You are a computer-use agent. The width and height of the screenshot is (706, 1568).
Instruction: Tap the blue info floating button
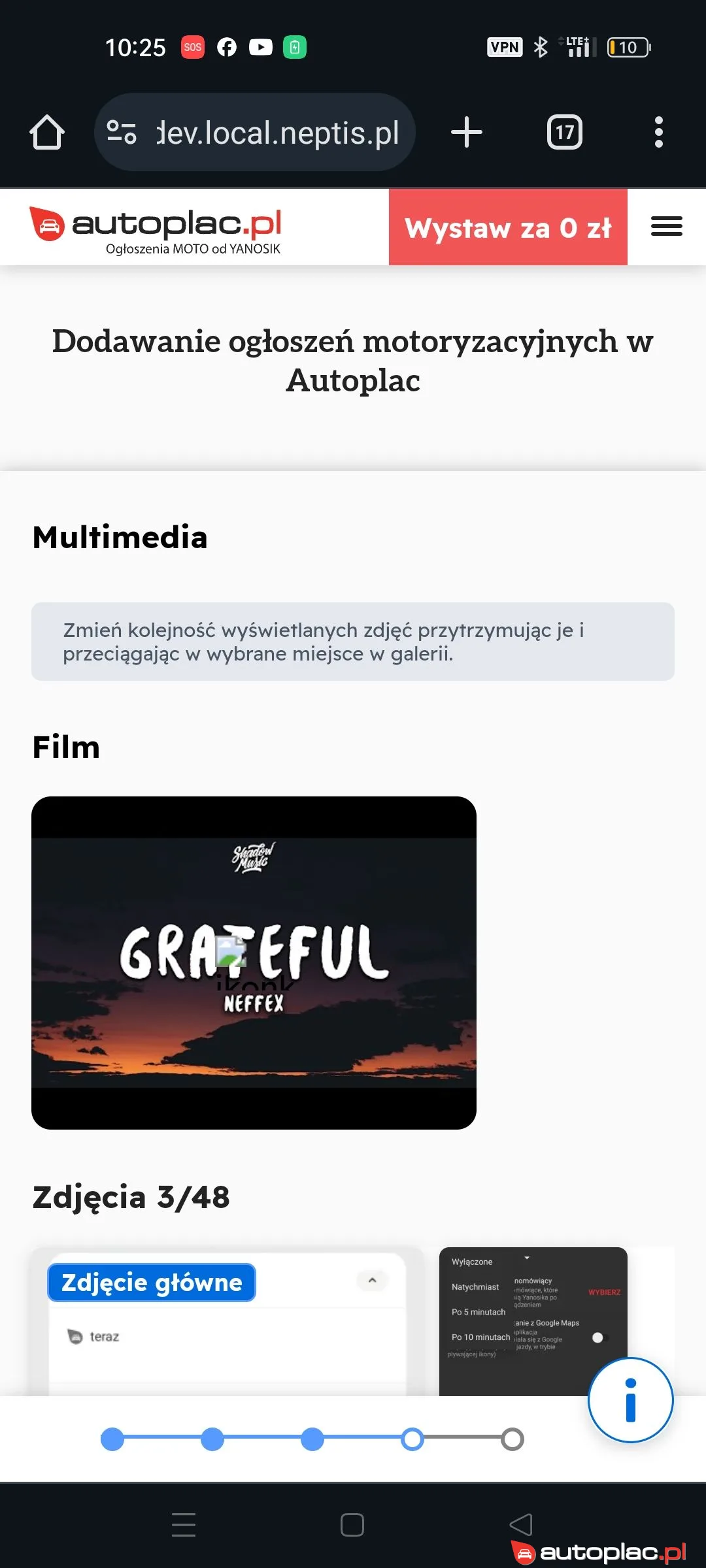(x=630, y=1400)
